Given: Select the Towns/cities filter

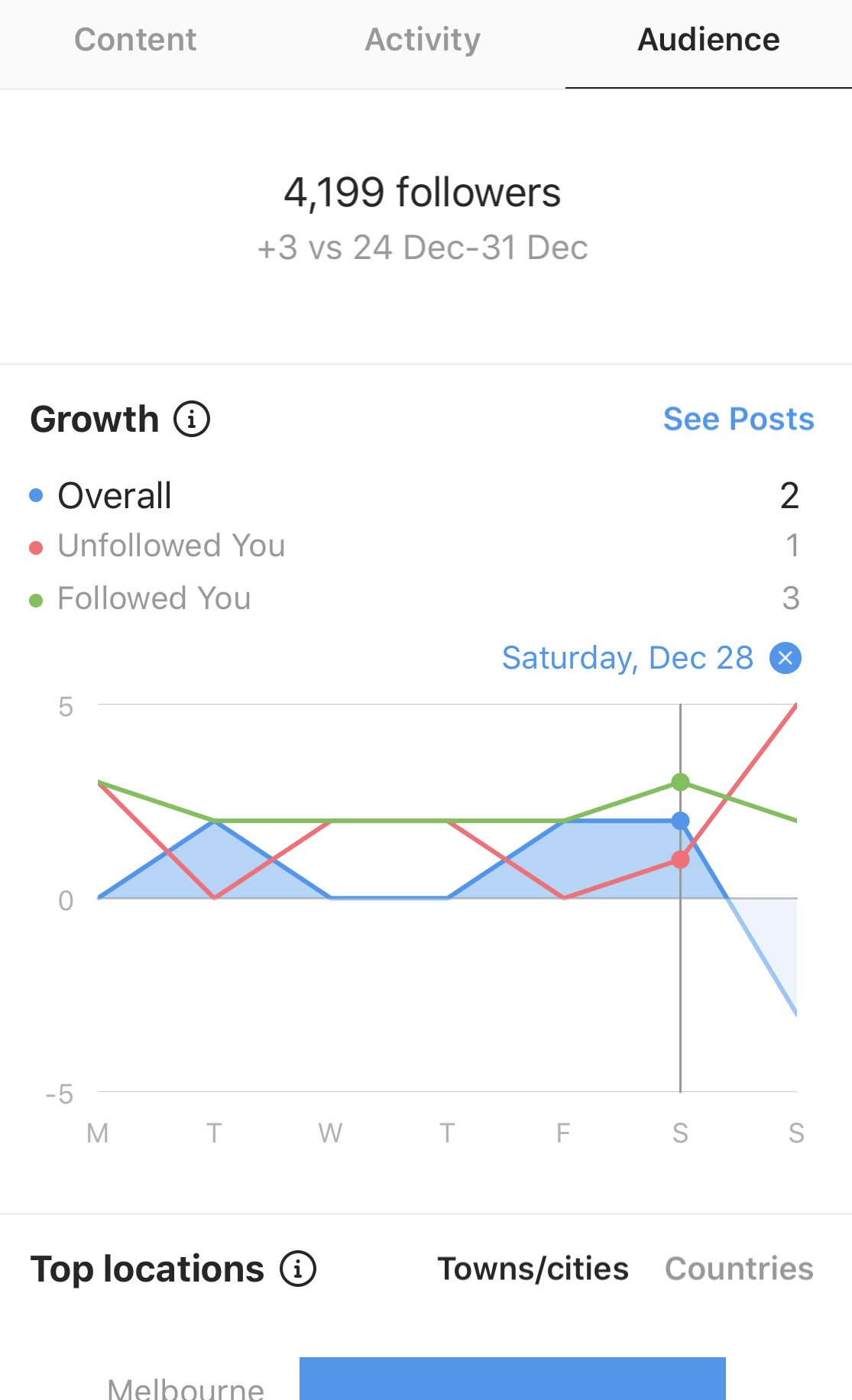Looking at the screenshot, I should click(533, 1269).
